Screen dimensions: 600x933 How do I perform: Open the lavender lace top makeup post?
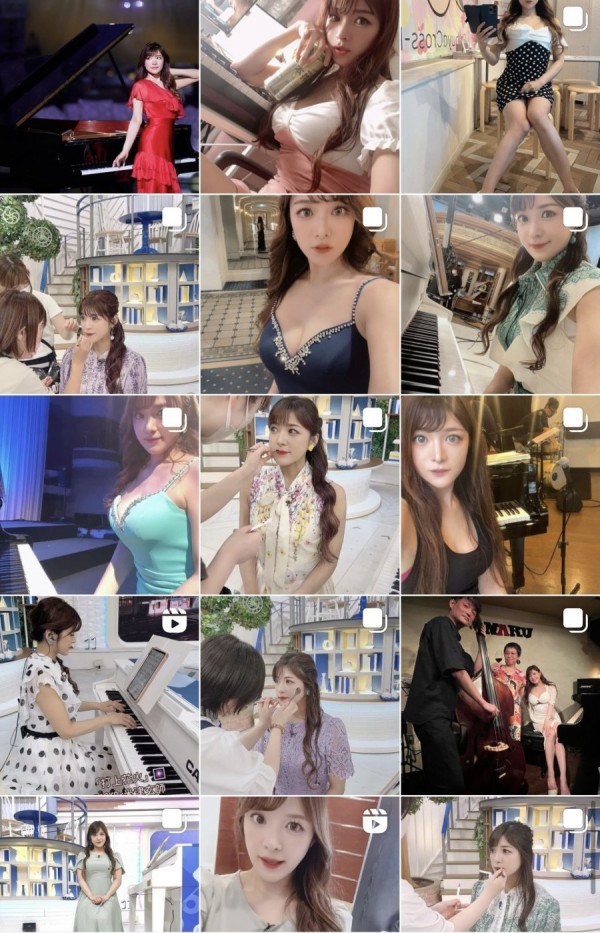tap(299, 695)
